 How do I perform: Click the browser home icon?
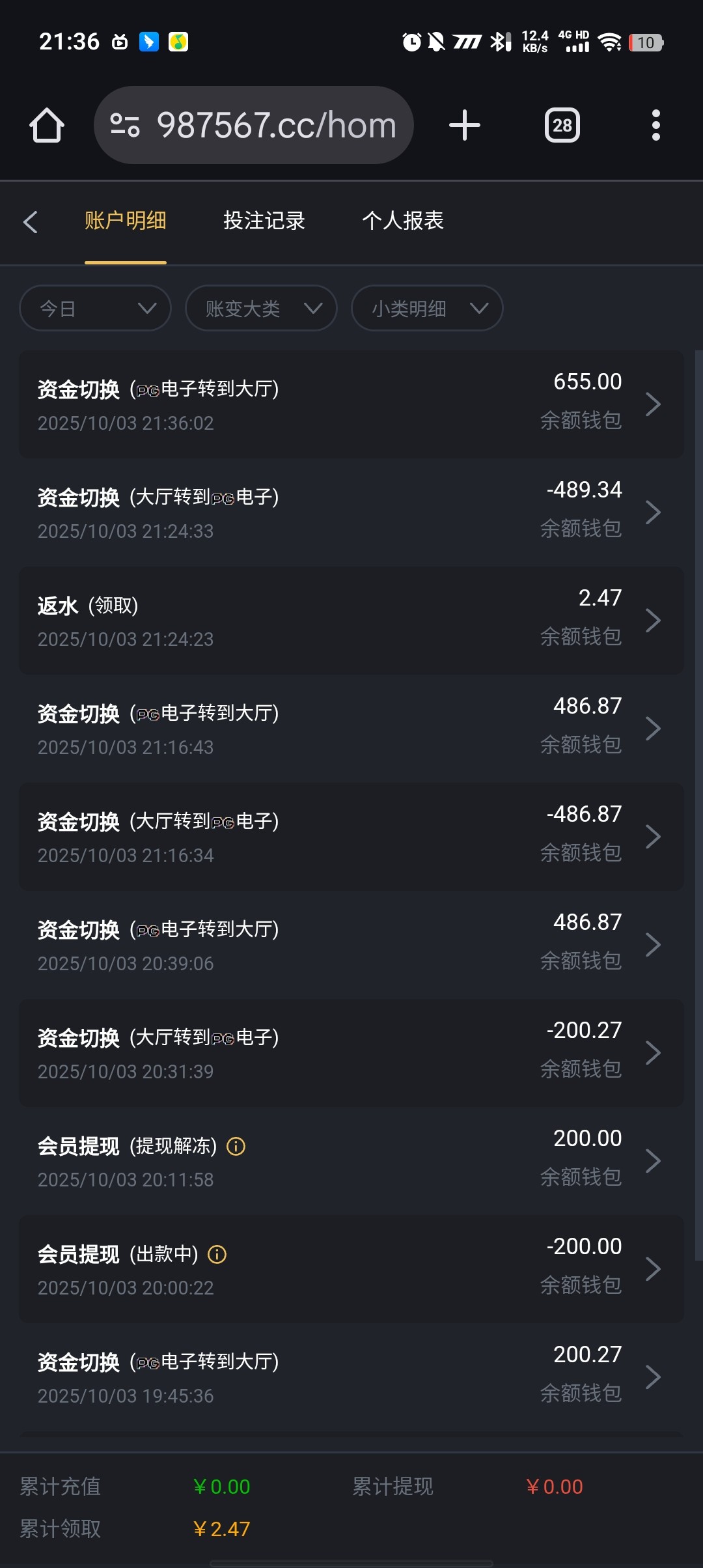(46, 124)
